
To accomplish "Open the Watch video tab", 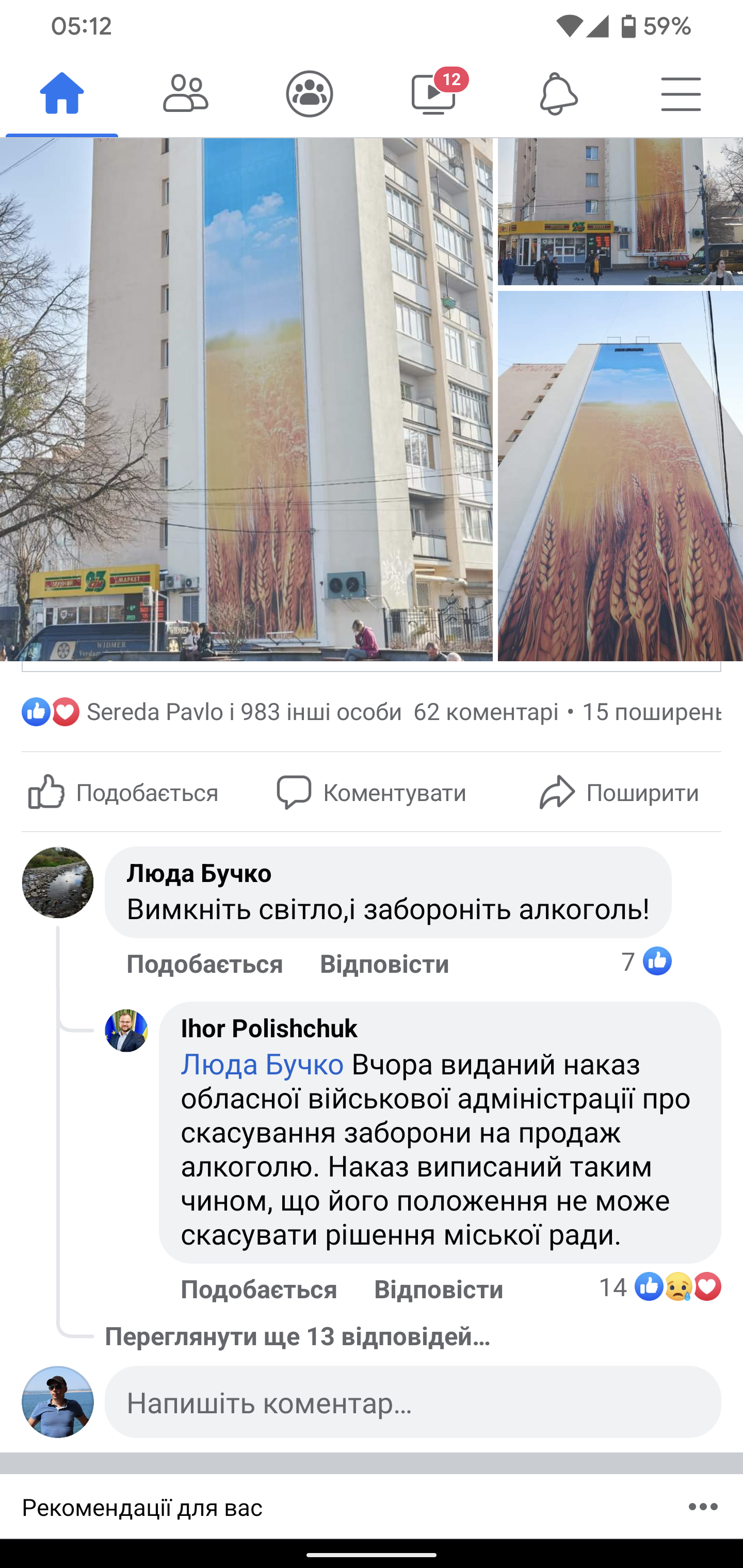I will click(x=433, y=94).
